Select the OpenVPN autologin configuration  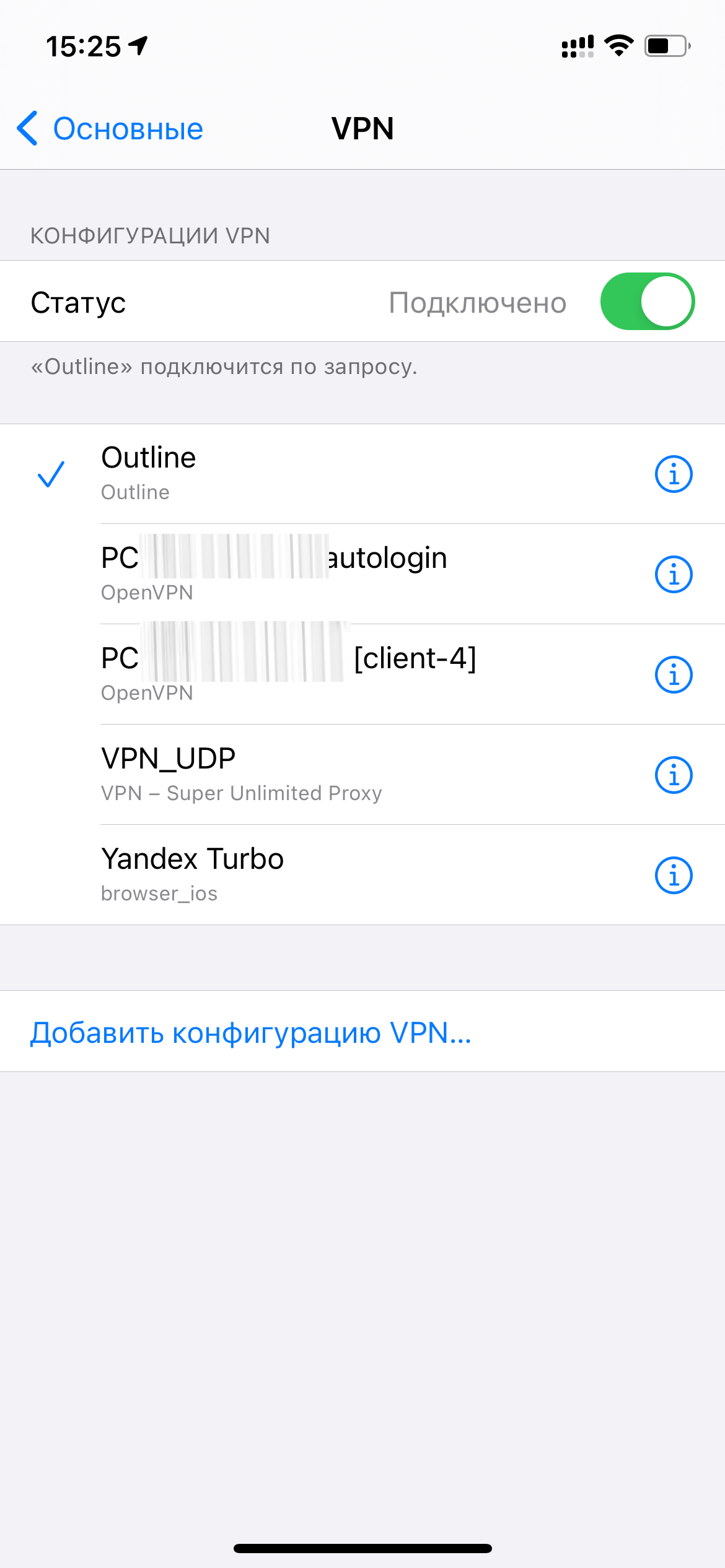point(362,574)
